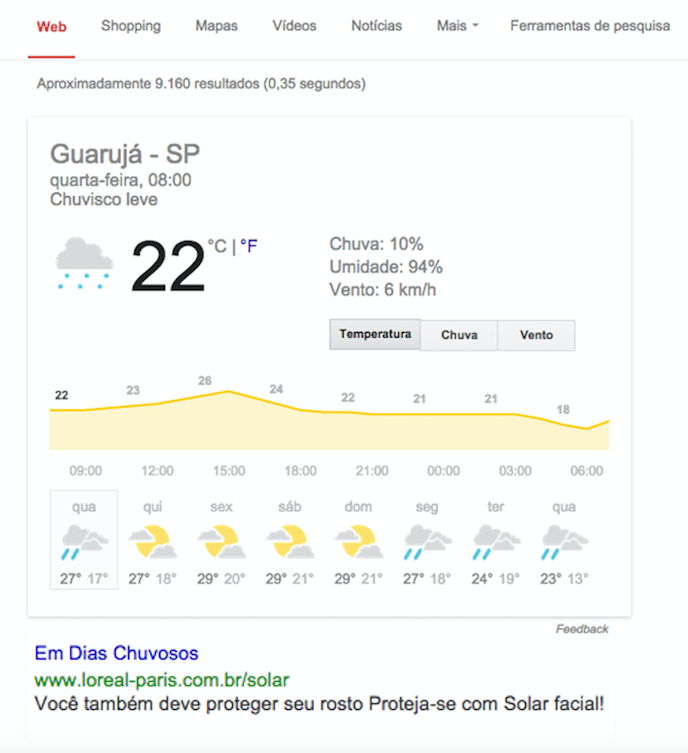Switch to the Vídeos tab

tap(294, 26)
